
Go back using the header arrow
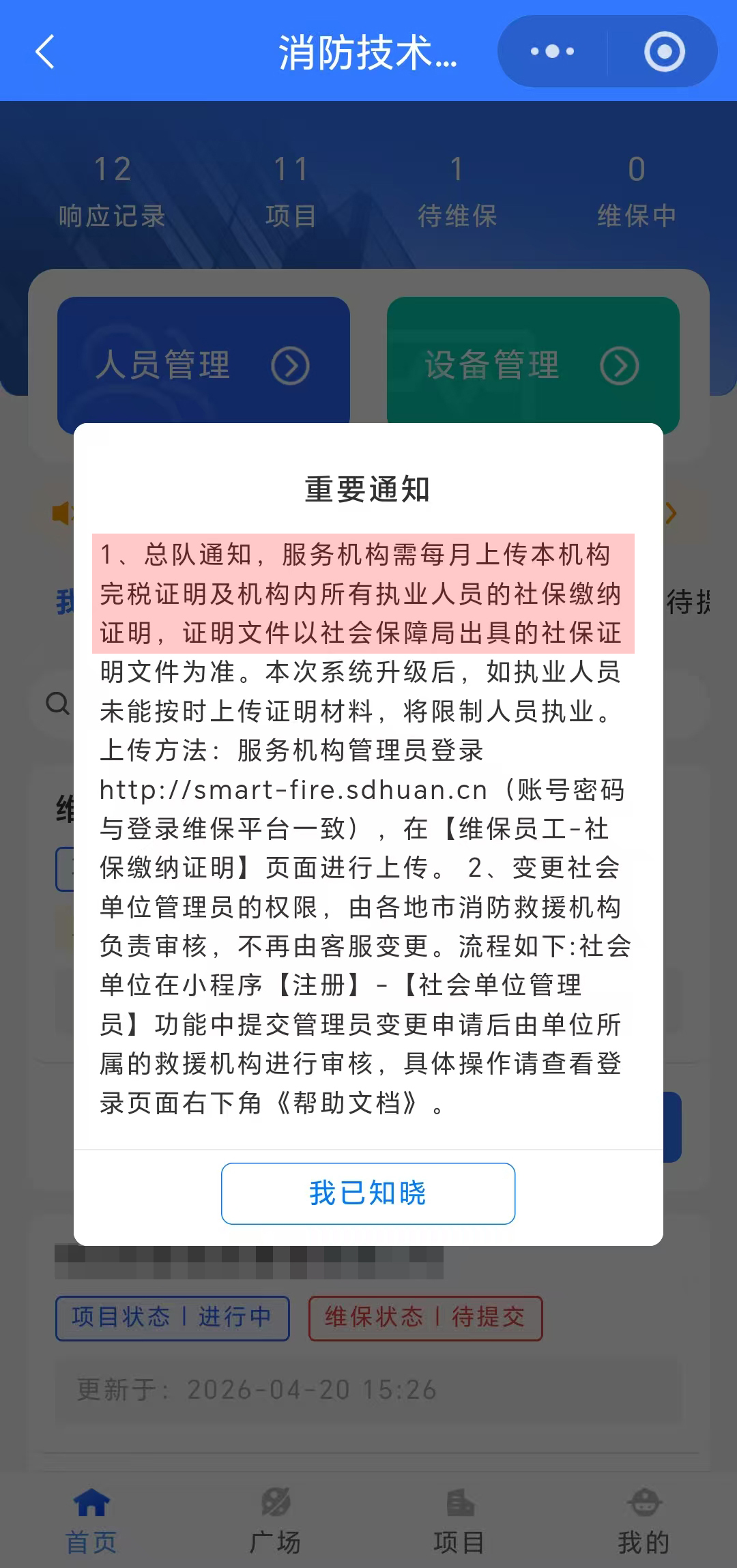45,52
